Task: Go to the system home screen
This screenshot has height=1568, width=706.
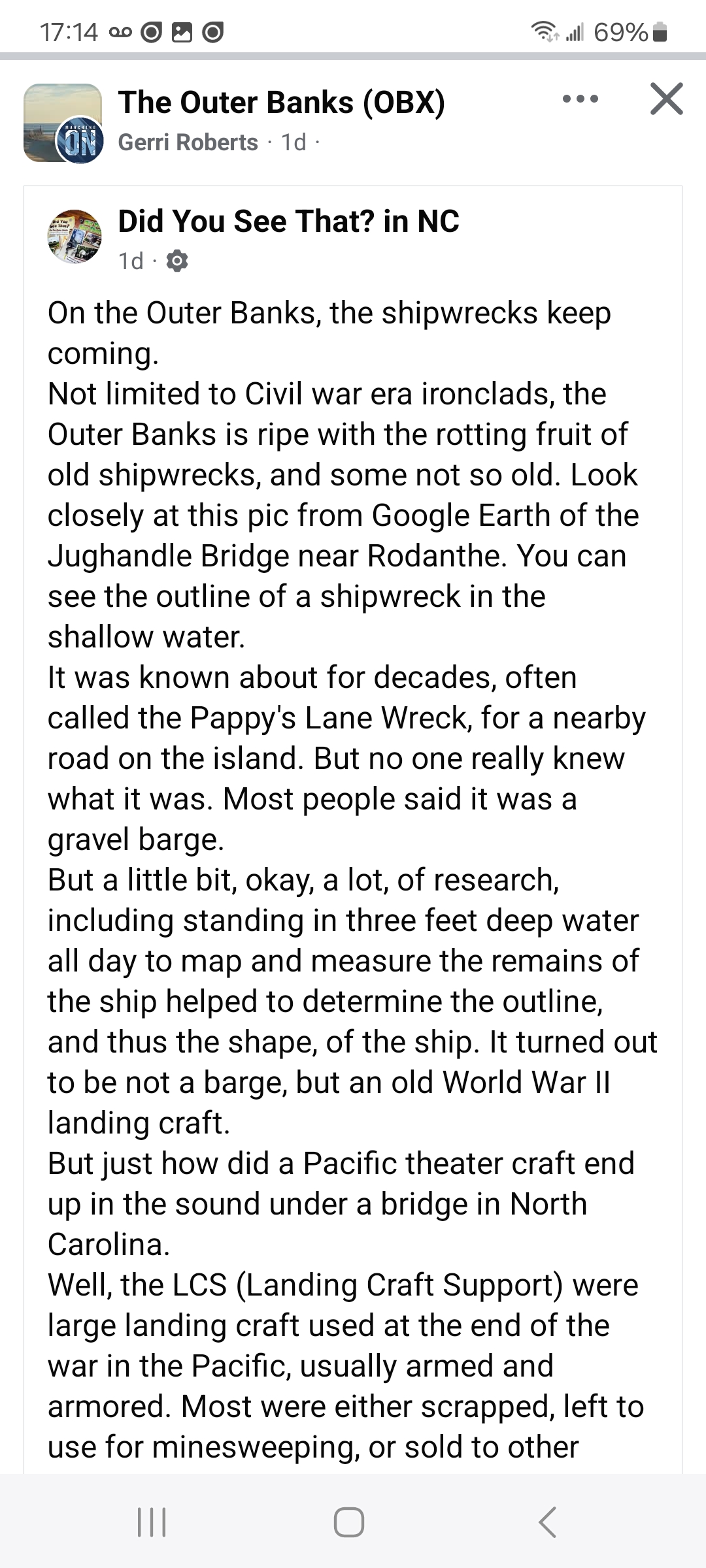Action: [348, 1522]
